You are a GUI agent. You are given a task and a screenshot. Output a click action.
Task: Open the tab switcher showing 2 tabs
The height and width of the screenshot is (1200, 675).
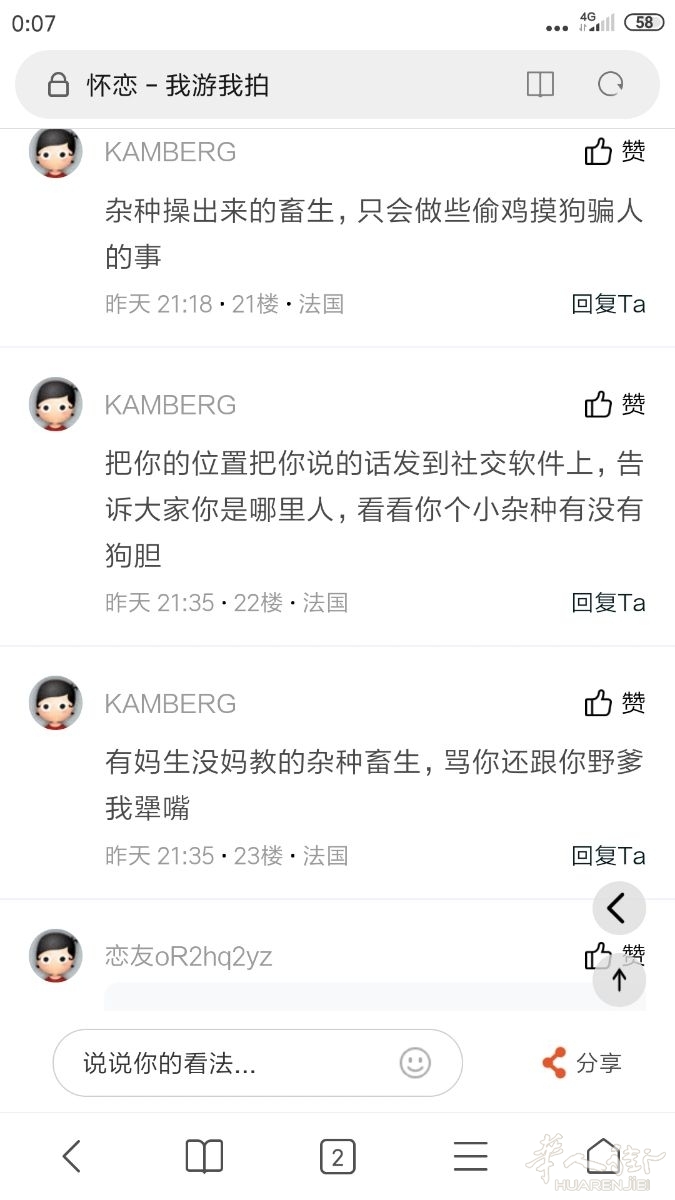(337, 1158)
